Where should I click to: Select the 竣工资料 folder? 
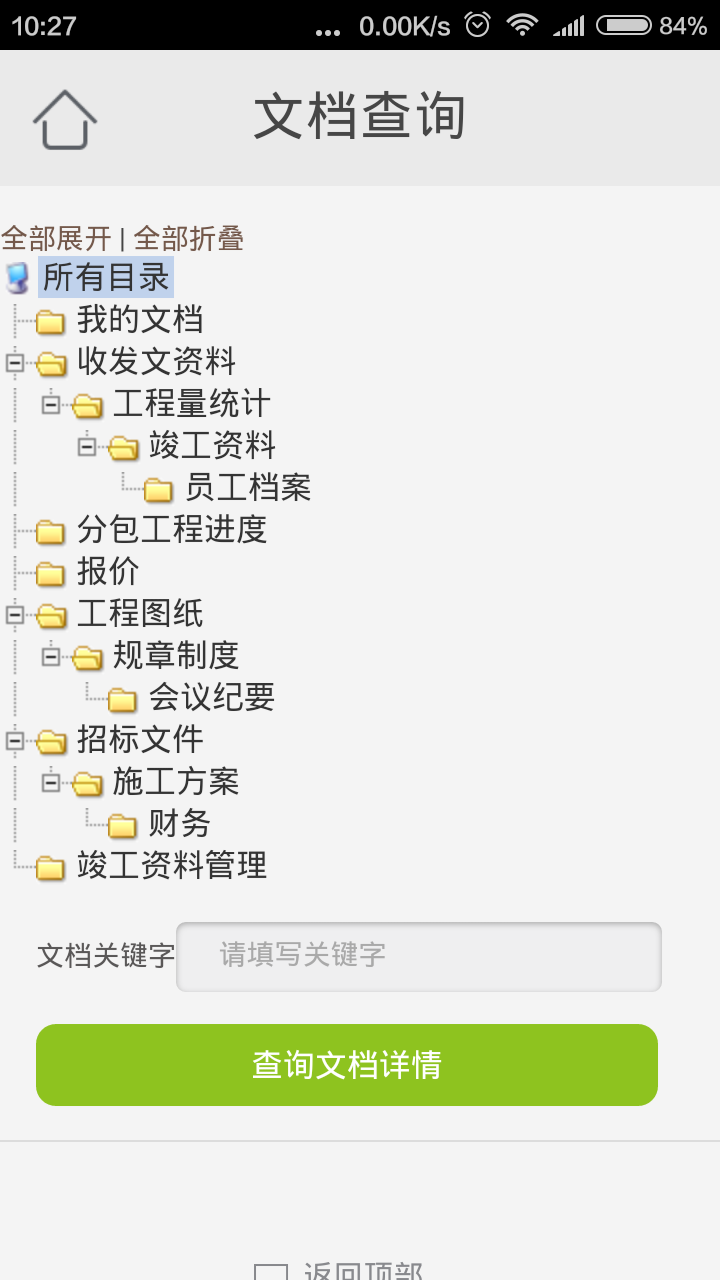tap(211, 446)
